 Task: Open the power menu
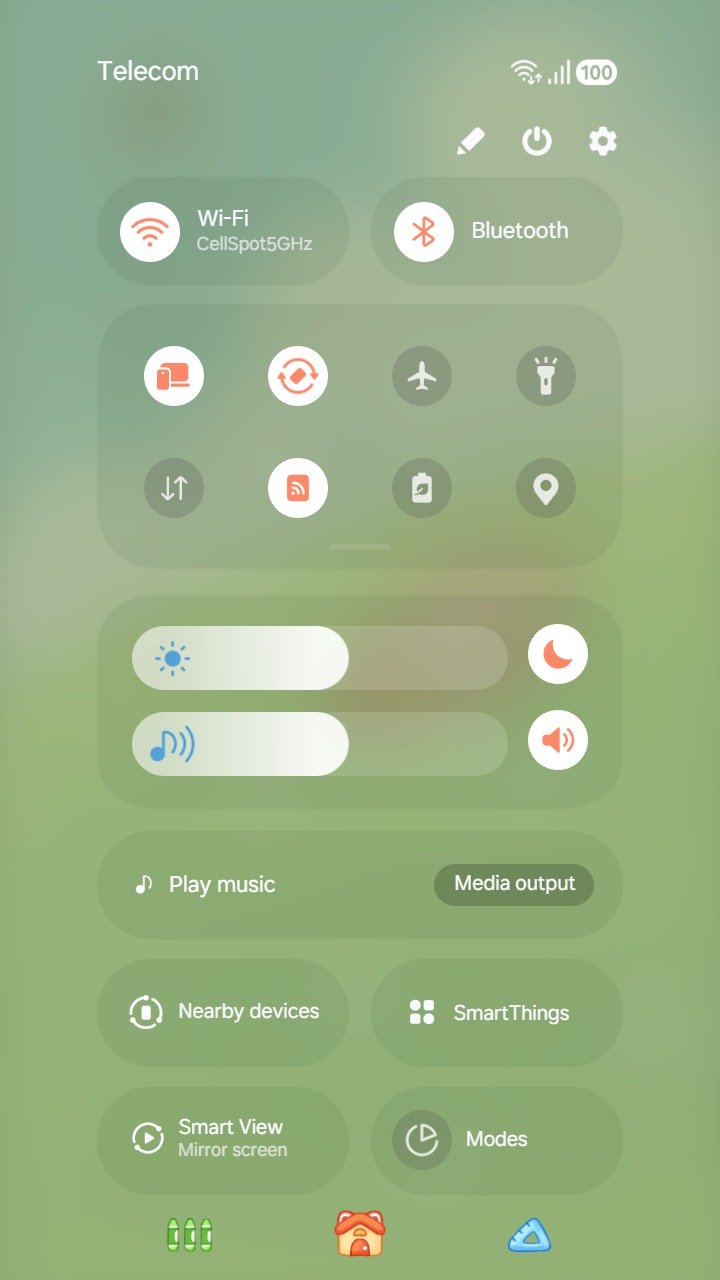[537, 142]
